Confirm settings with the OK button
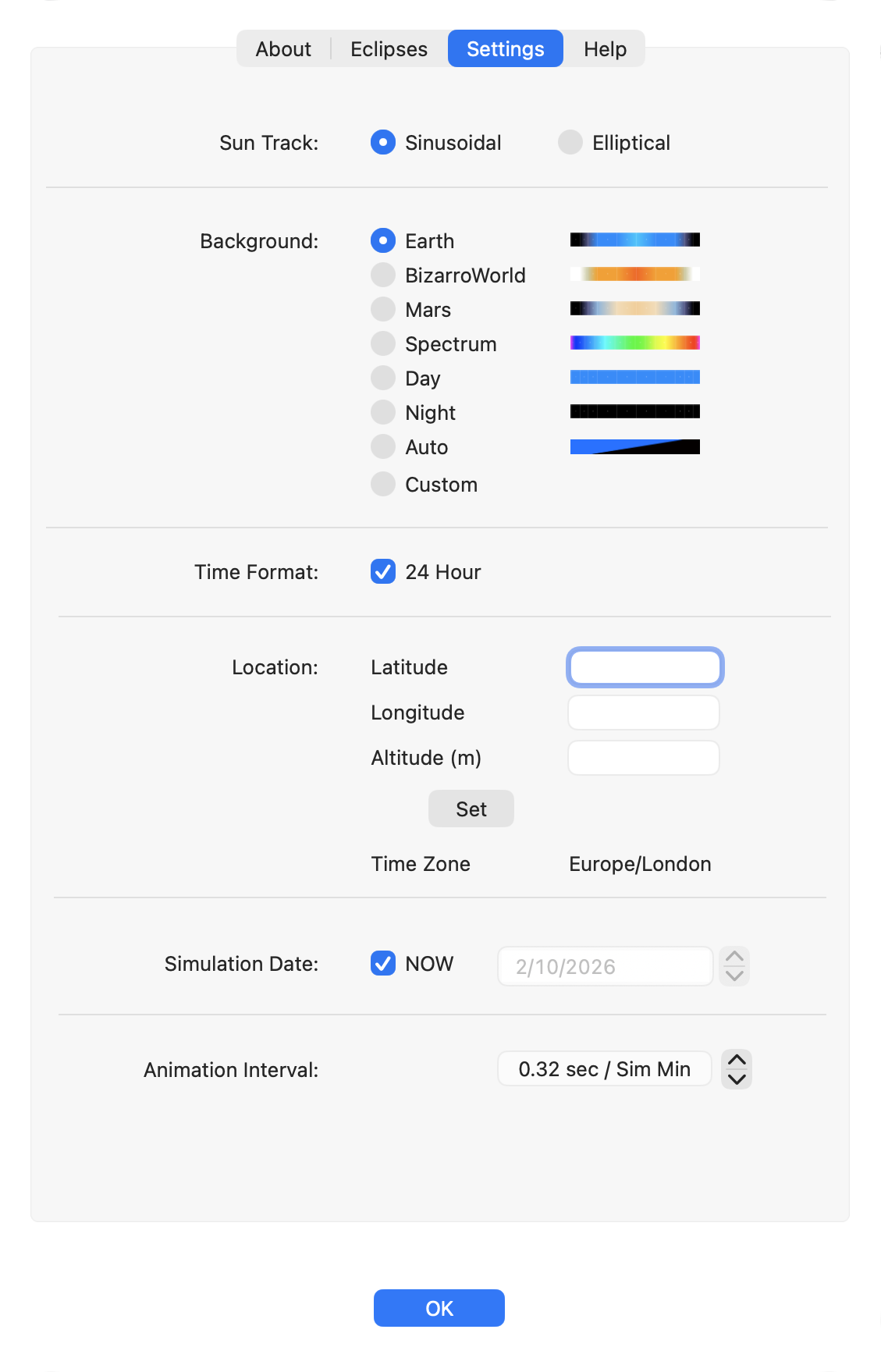This screenshot has height=1372, width=881. 439,1308
